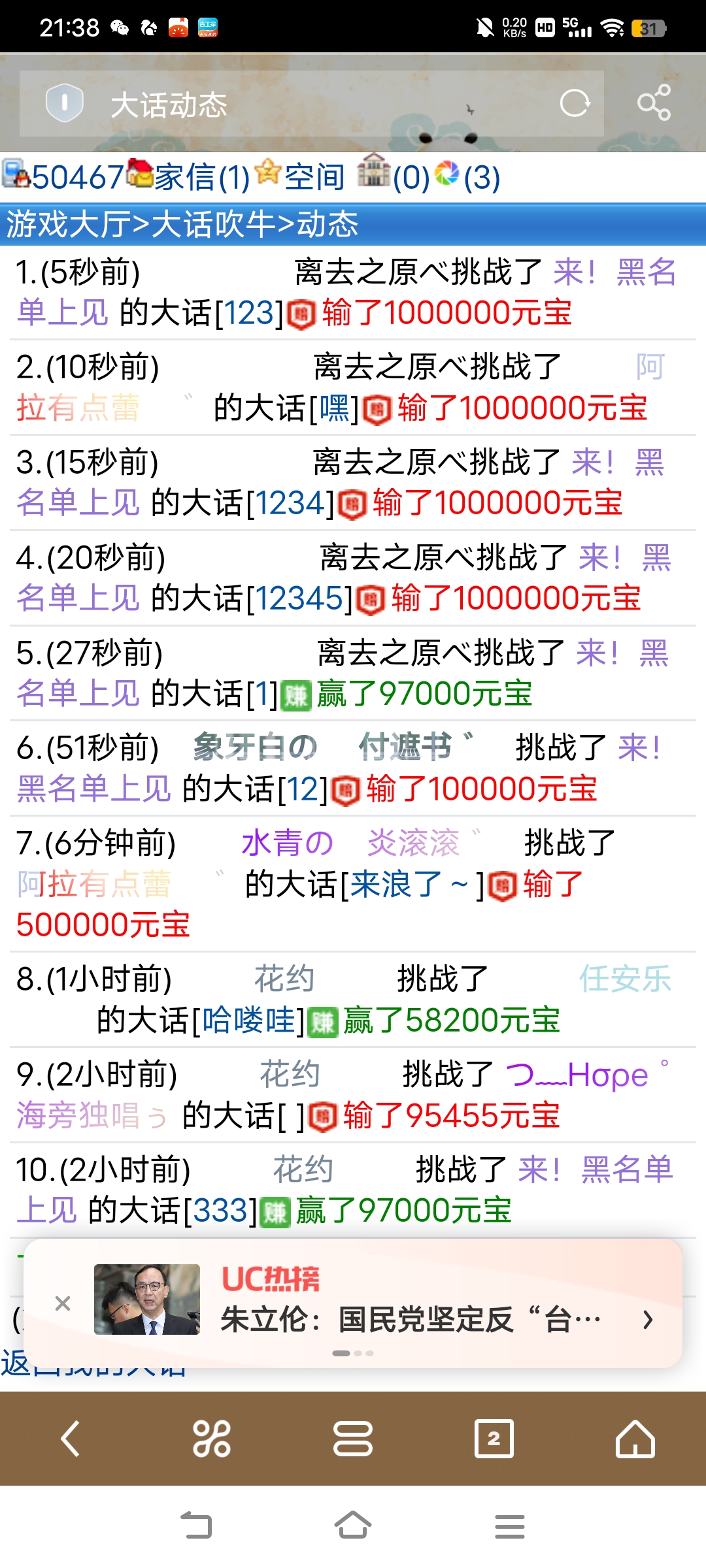Go back using browser back arrow
Image resolution: width=706 pixels, height=1568 pixels.
click(x=71, y=1439)
